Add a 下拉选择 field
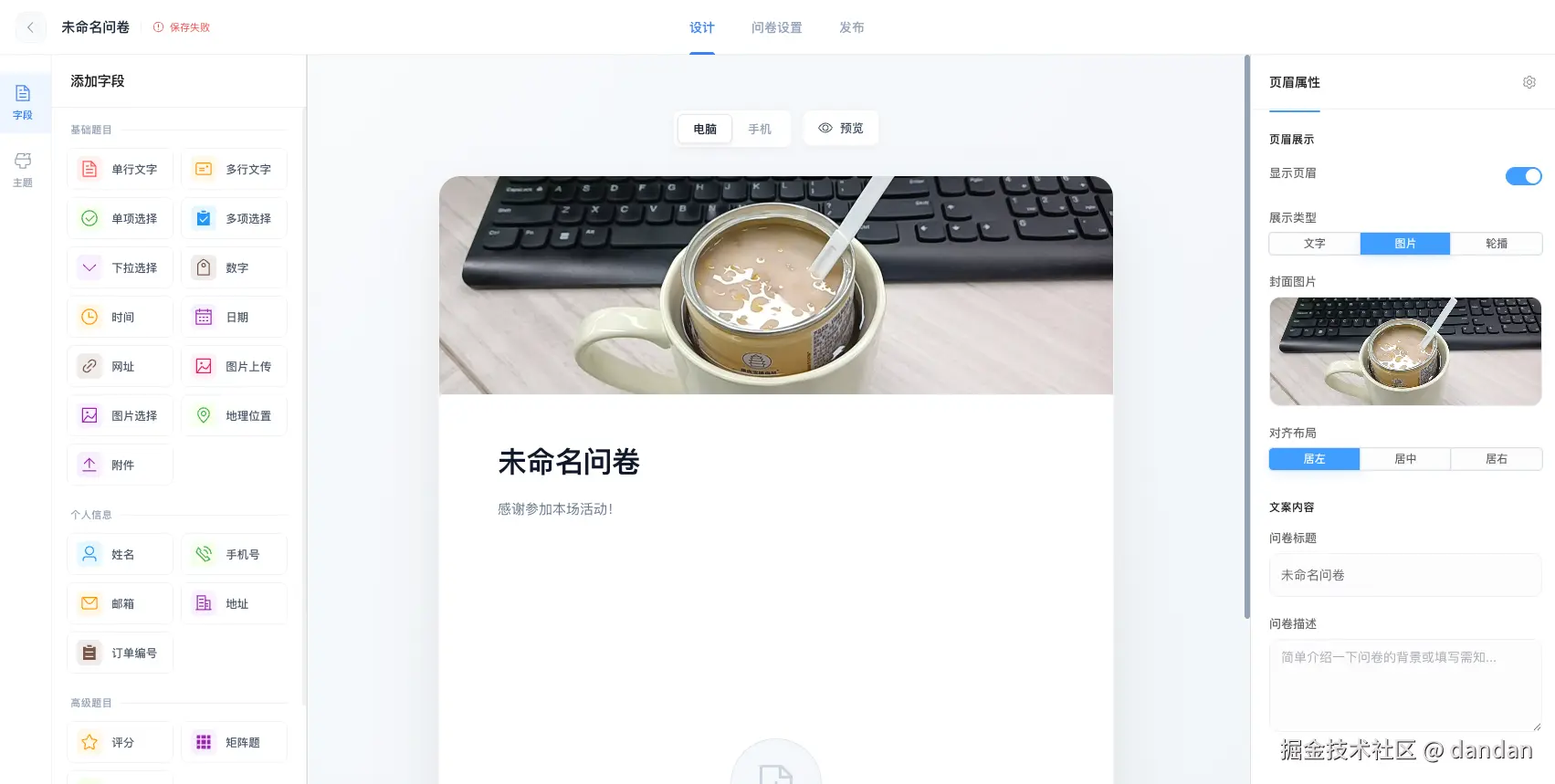This screenshot has width=1555, height=784. [121, 267]
